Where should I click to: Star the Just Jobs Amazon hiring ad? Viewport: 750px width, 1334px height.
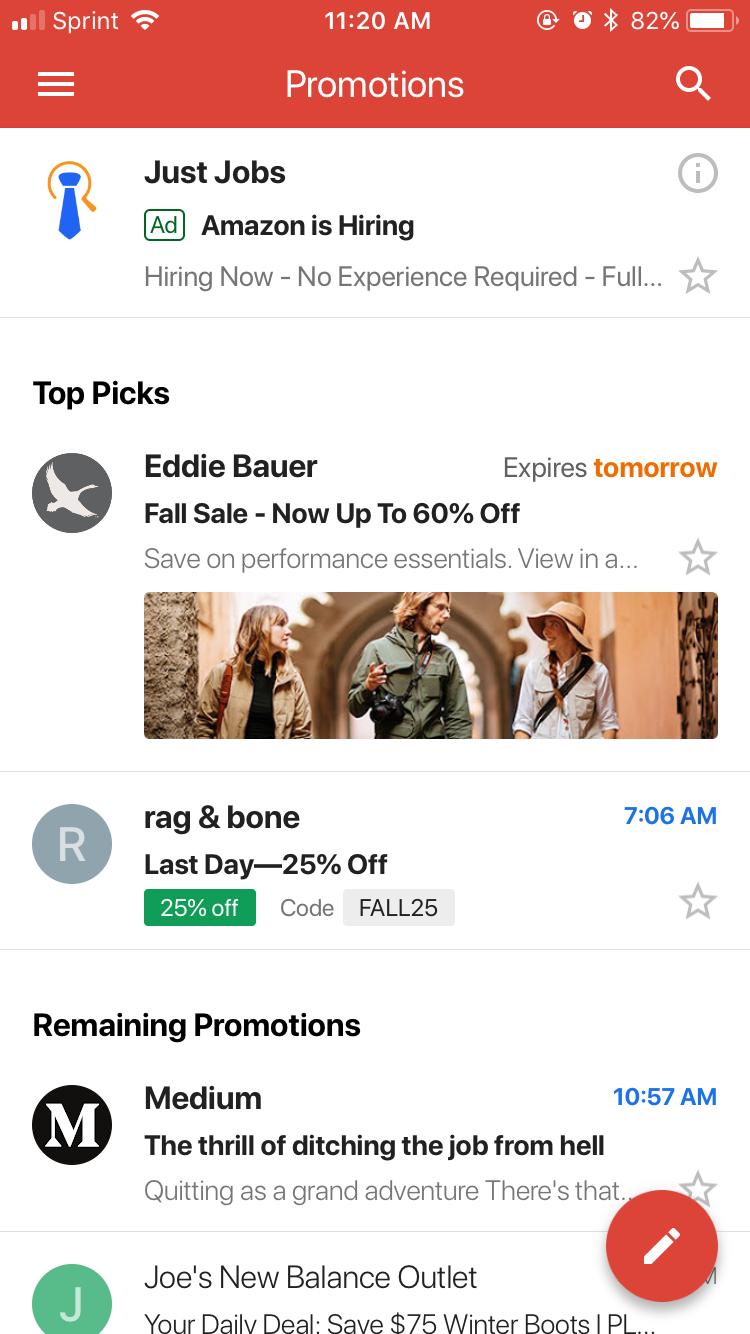697,276
